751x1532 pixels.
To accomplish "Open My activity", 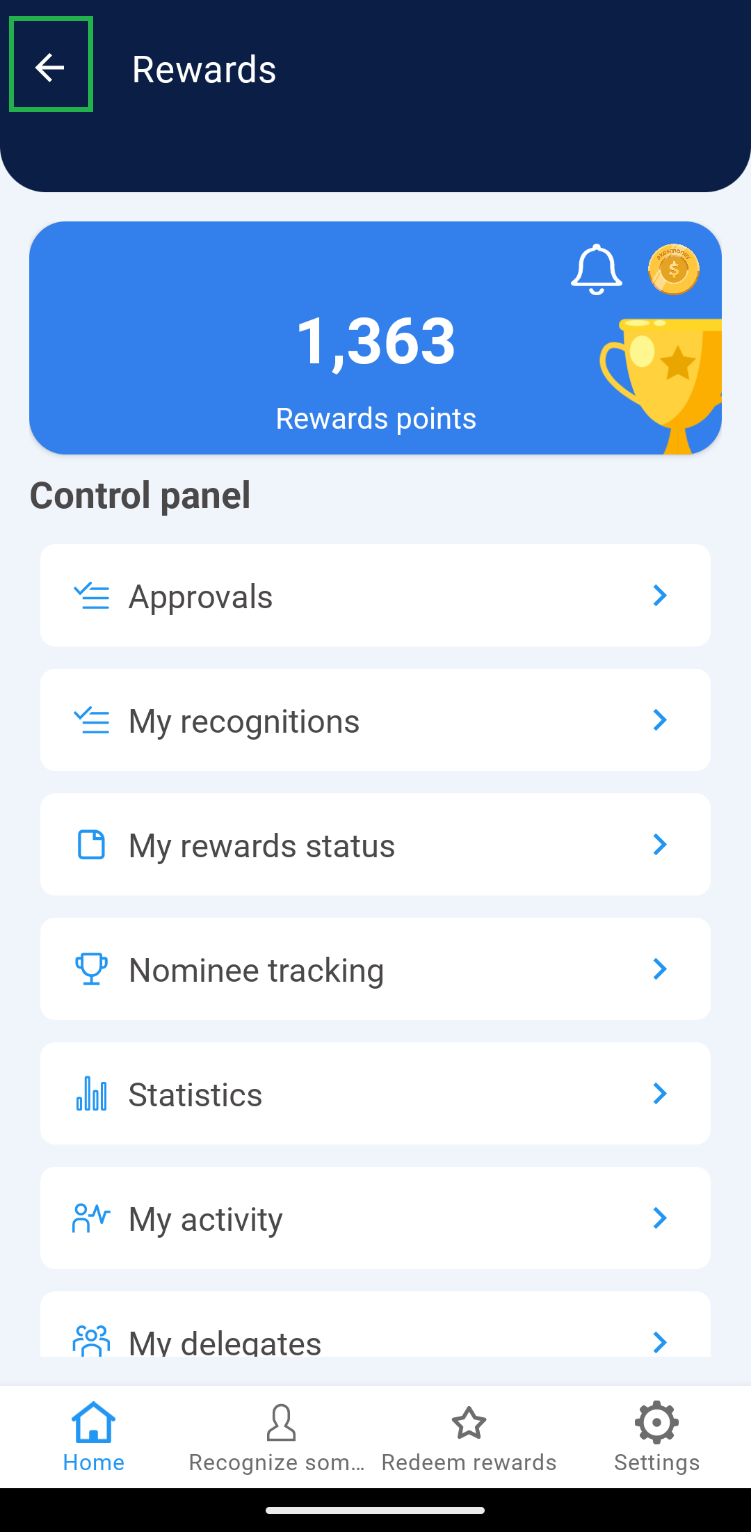I will click(375, 1218).
